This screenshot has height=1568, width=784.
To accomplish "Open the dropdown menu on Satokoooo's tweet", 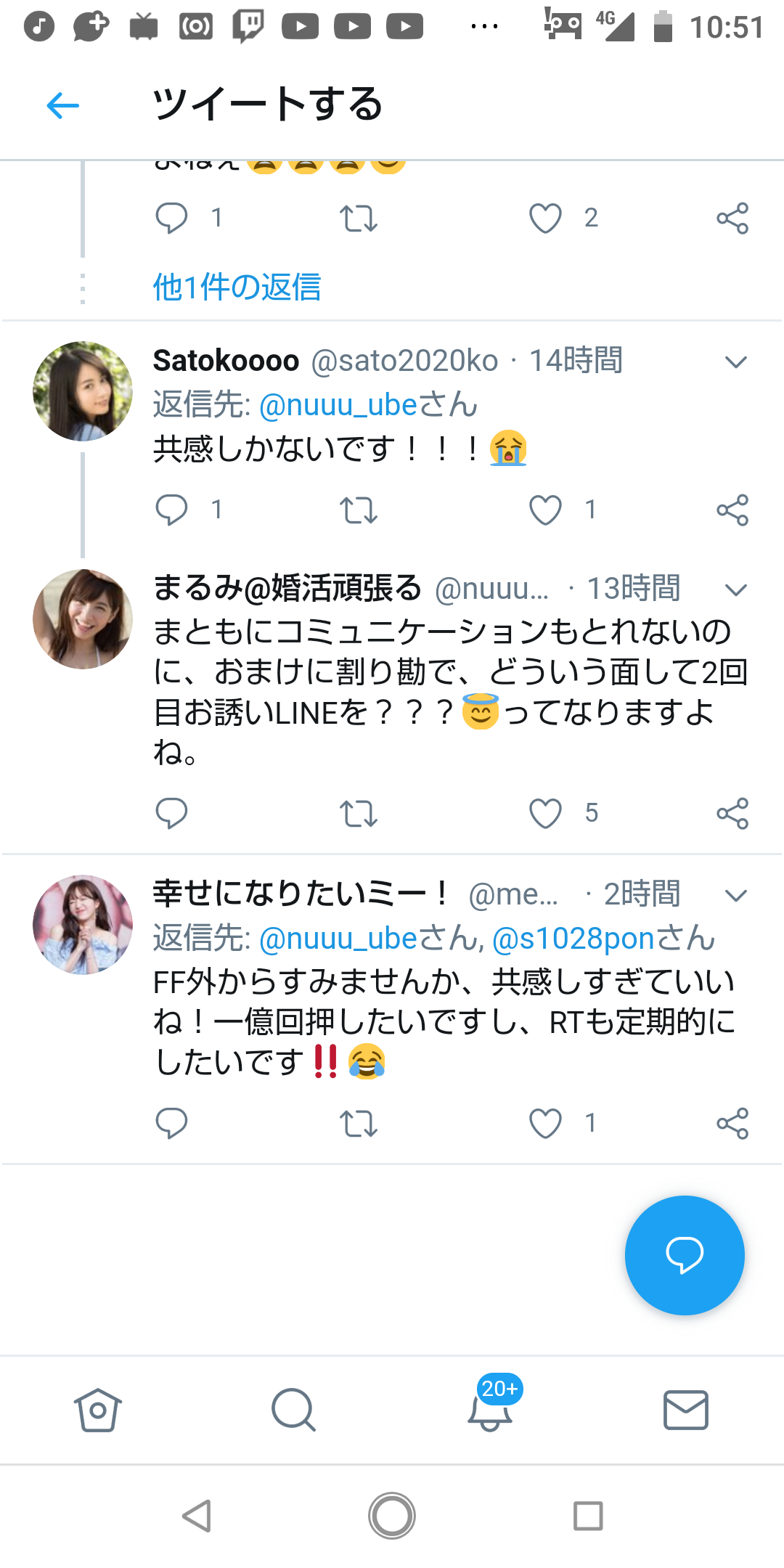I will [736, 362].
